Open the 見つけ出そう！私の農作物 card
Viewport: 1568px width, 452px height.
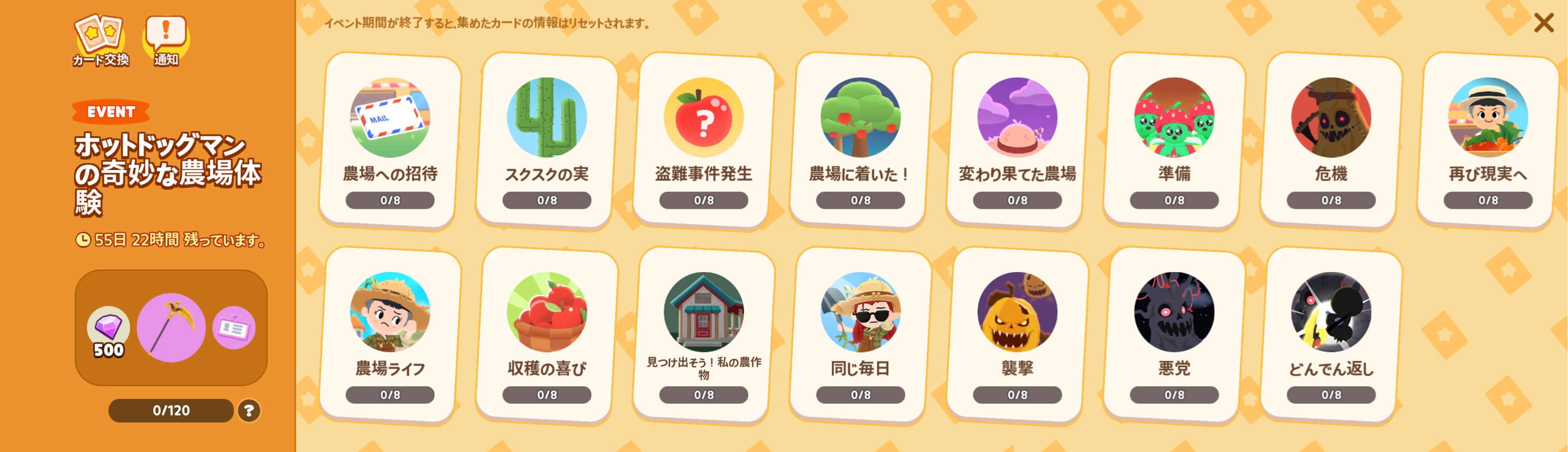click(x=703, y=335)
